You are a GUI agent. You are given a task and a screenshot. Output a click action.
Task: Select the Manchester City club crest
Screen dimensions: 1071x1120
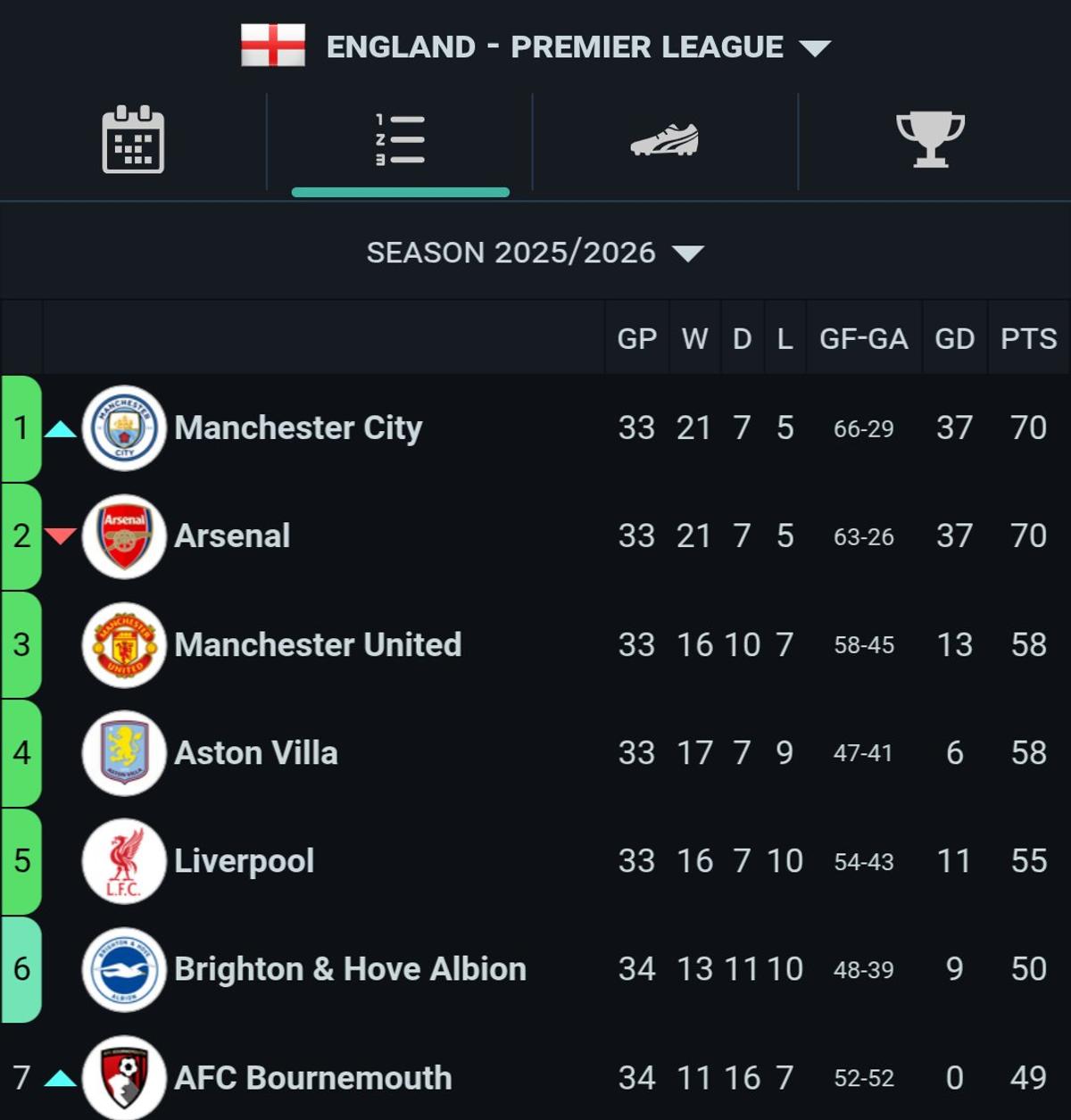pos(125,427)
